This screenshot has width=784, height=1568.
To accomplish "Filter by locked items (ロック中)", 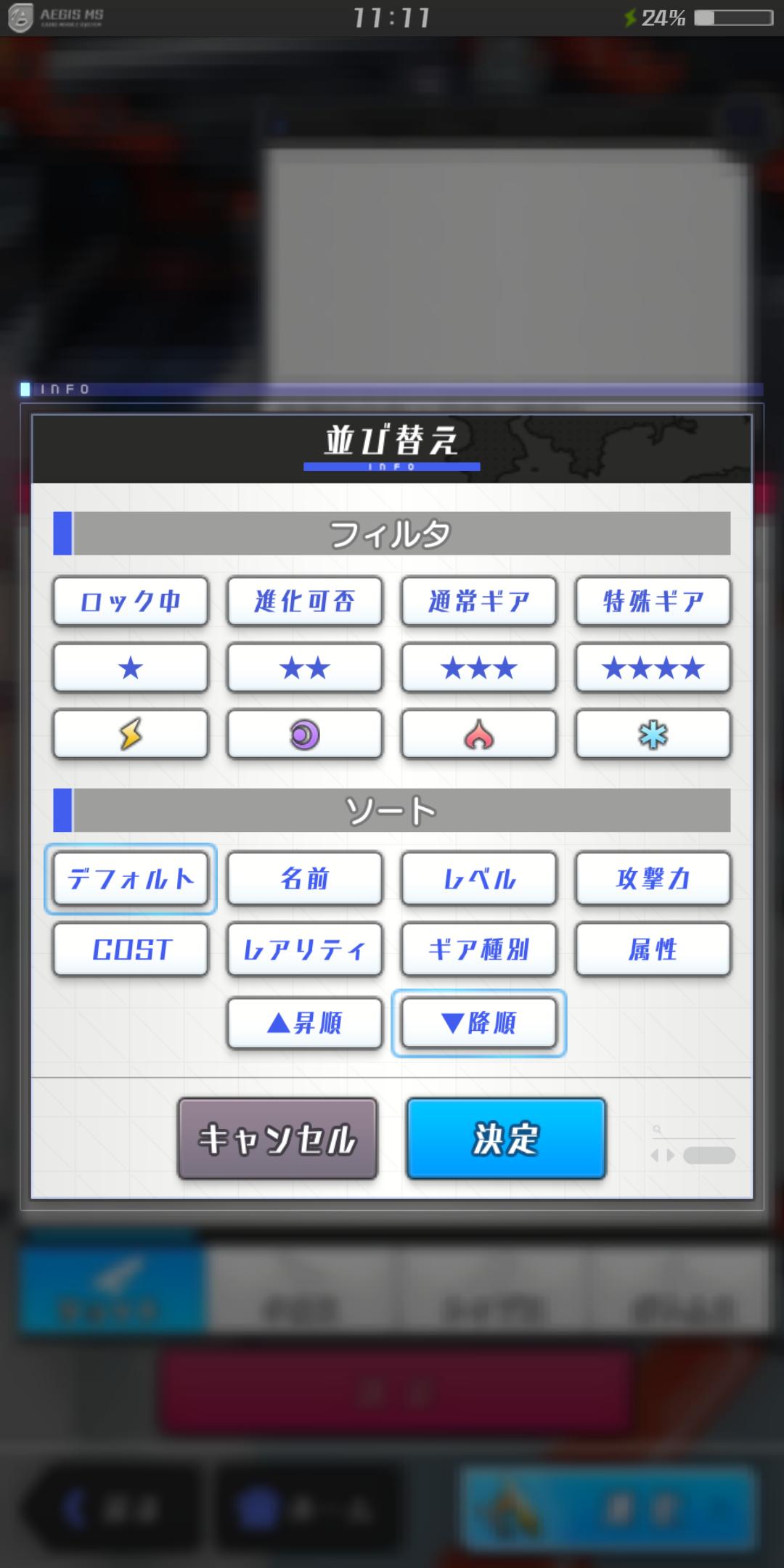I will 131,600.
